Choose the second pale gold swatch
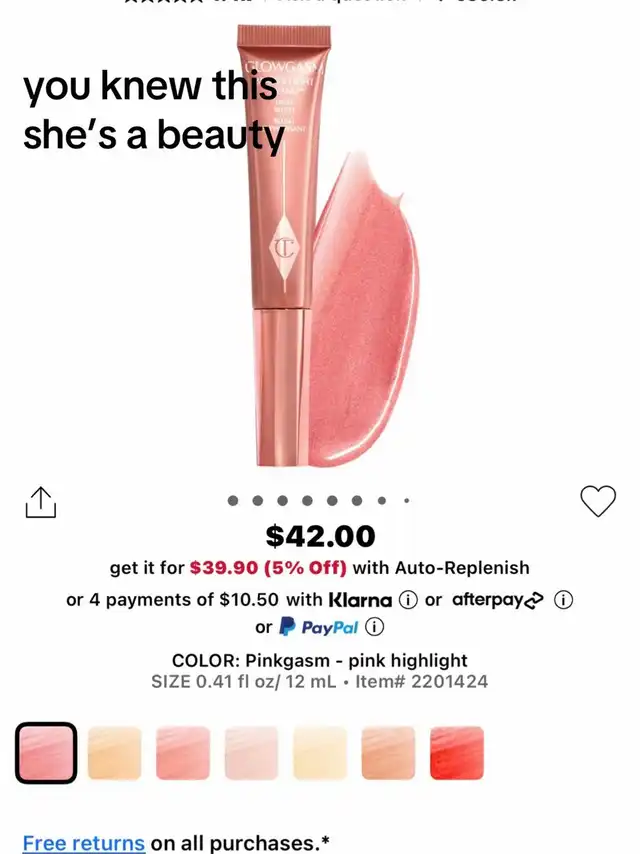The height and width of the screenshot is (854, 640). pyautogui.click(x=114, y=753)
